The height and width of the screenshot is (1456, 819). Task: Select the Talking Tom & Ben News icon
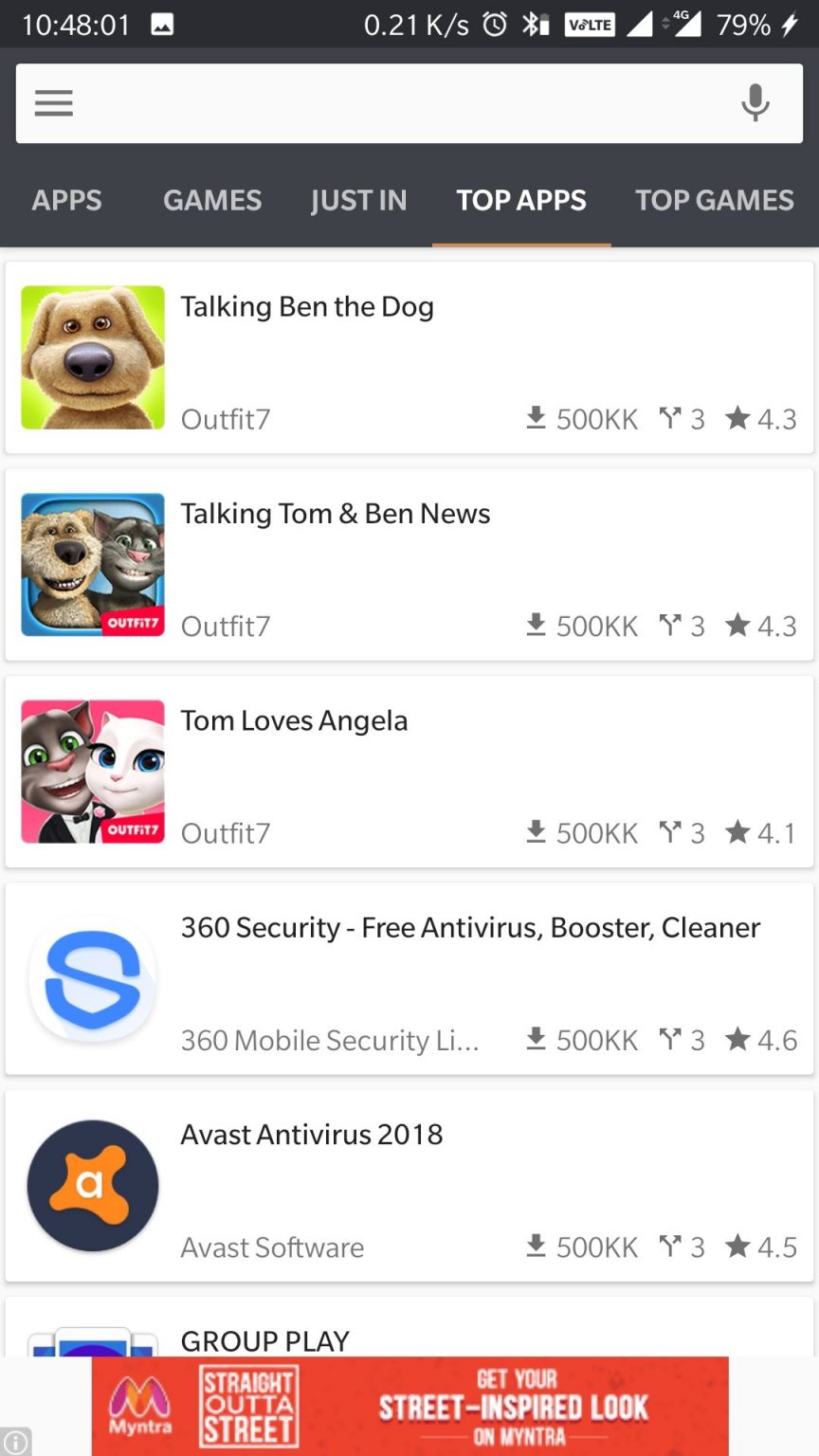(92, 563)
